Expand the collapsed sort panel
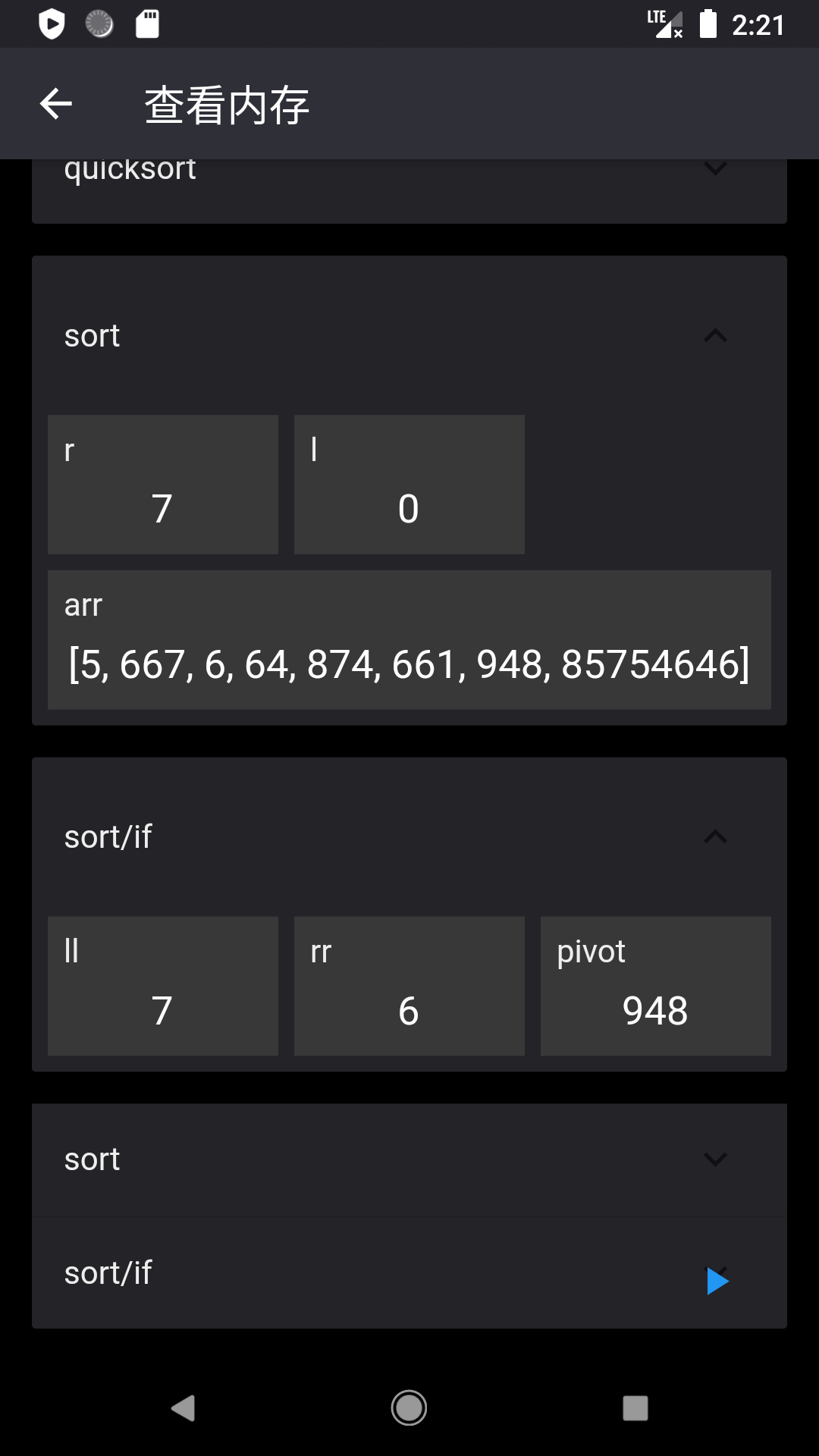819x1456 pixels. pyautogui.click(x=715, y=1159)
